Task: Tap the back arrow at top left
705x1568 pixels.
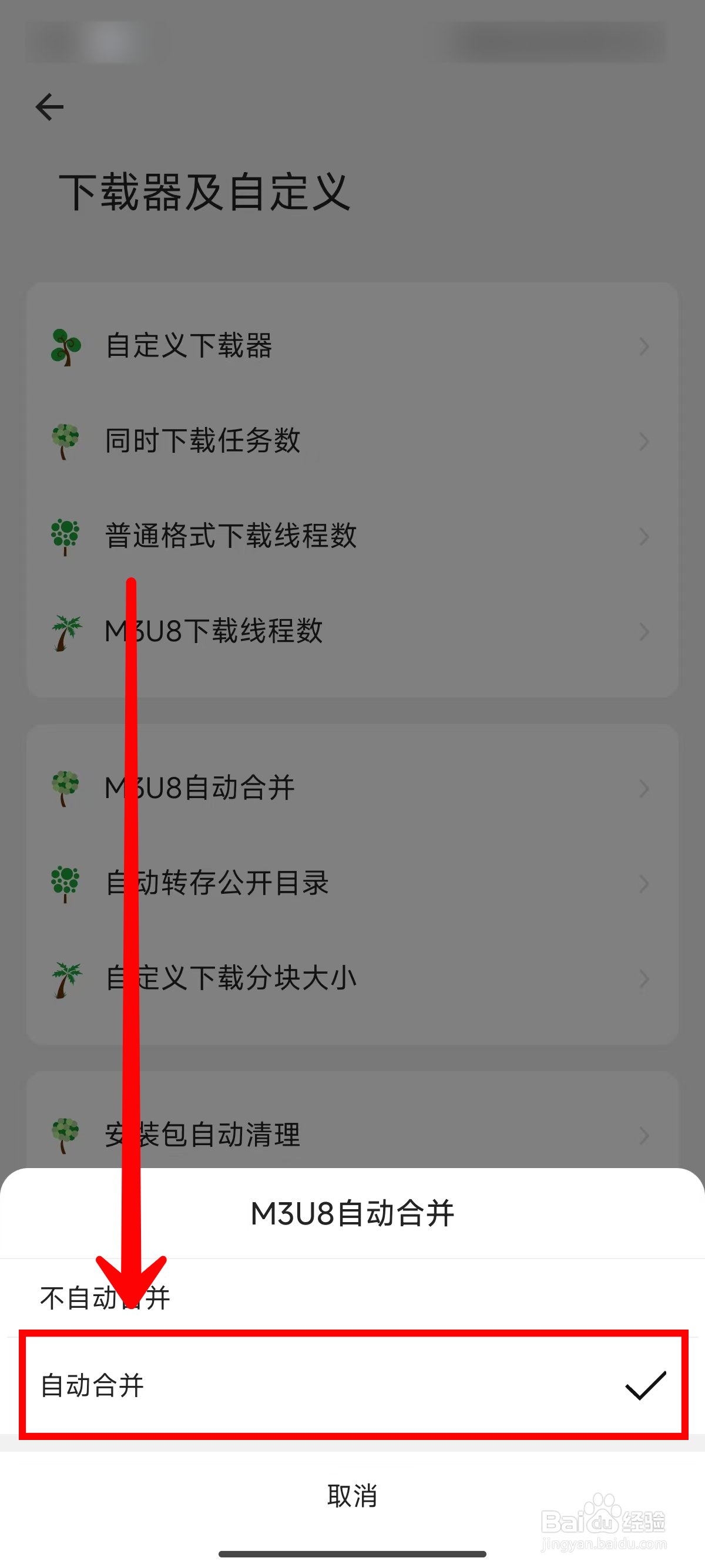Action: [x=49, y=106]
